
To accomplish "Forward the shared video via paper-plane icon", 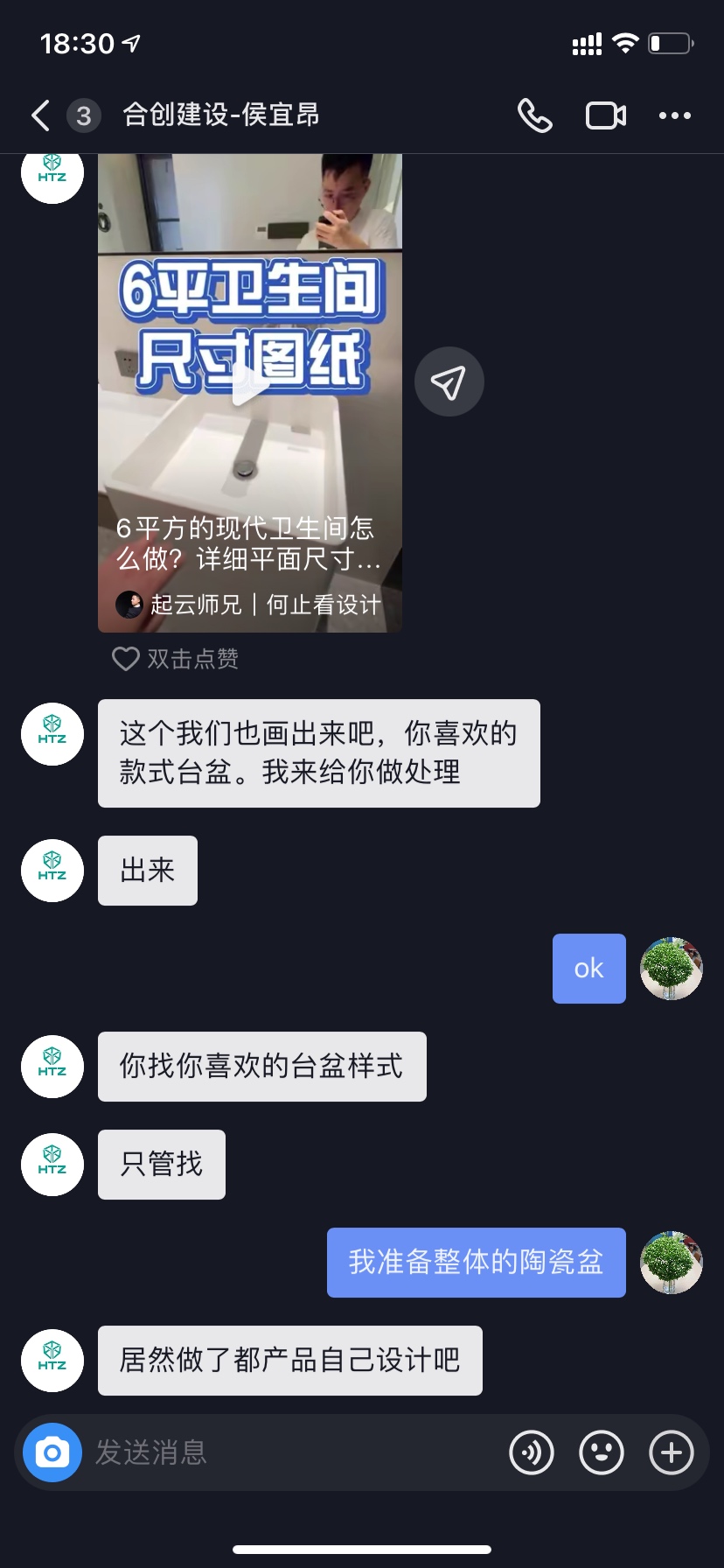I will 449,382.
